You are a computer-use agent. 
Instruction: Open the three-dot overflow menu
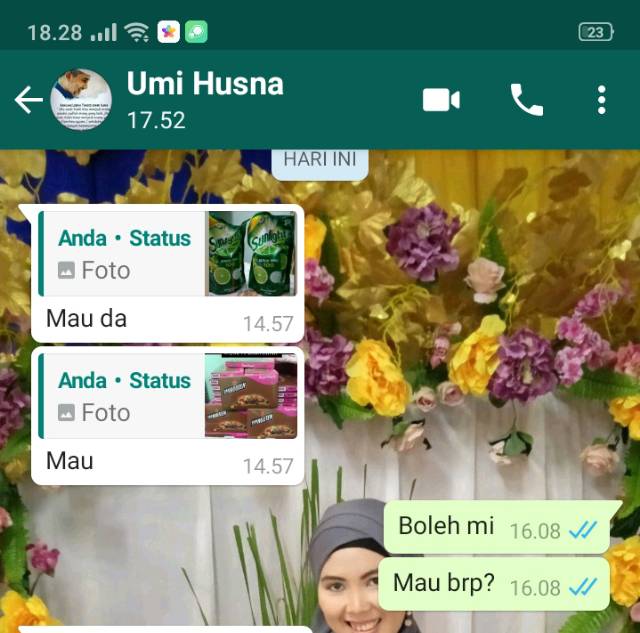coord(601,100)
